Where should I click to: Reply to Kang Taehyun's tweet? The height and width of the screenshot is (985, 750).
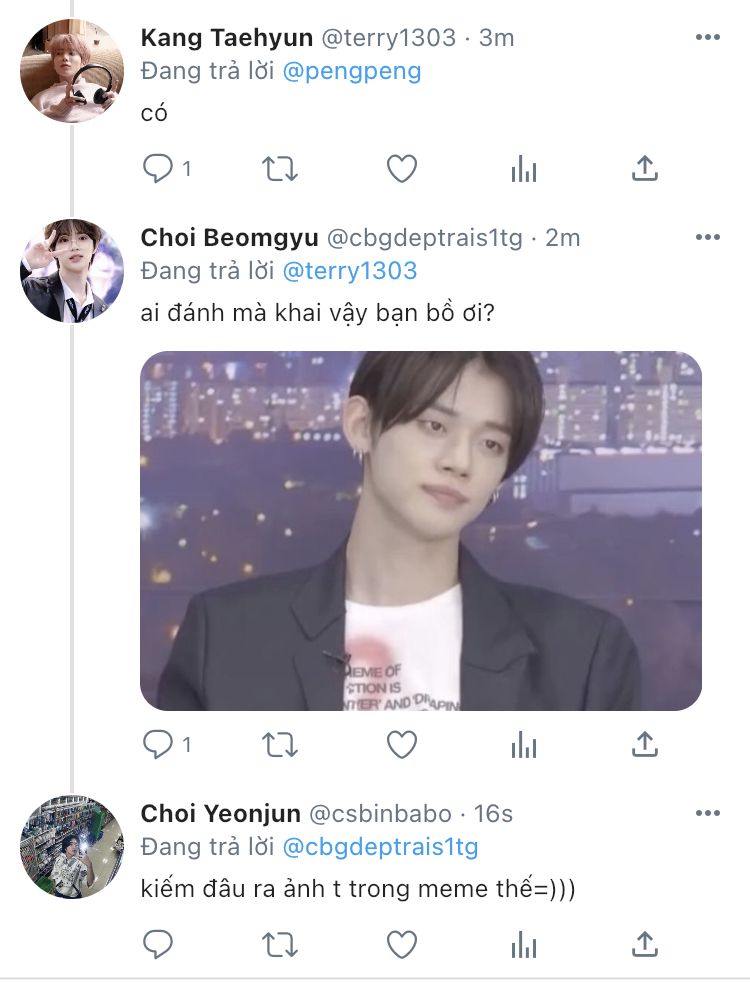pos(158,169)
